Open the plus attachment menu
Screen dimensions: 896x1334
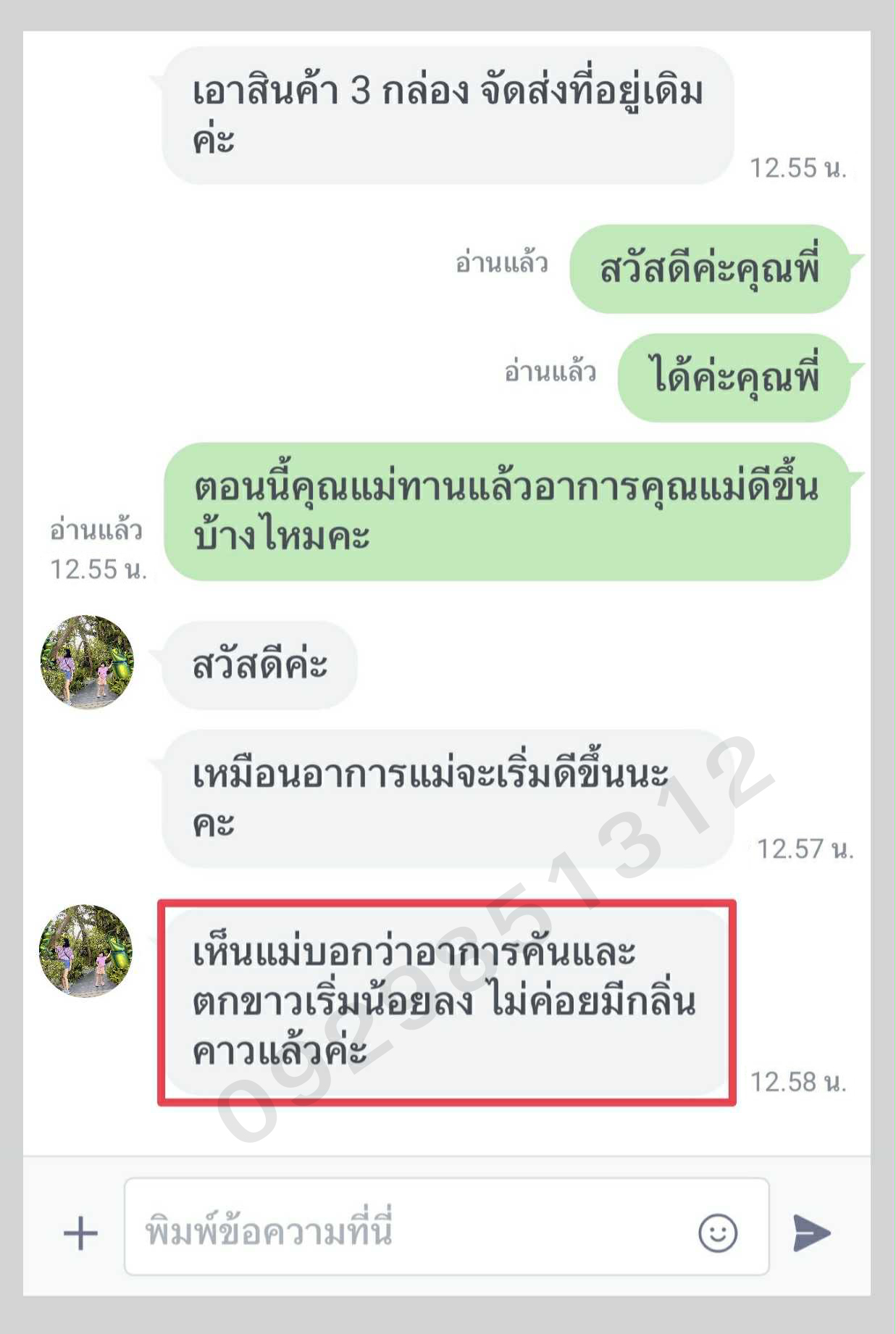coord(80,1233)
